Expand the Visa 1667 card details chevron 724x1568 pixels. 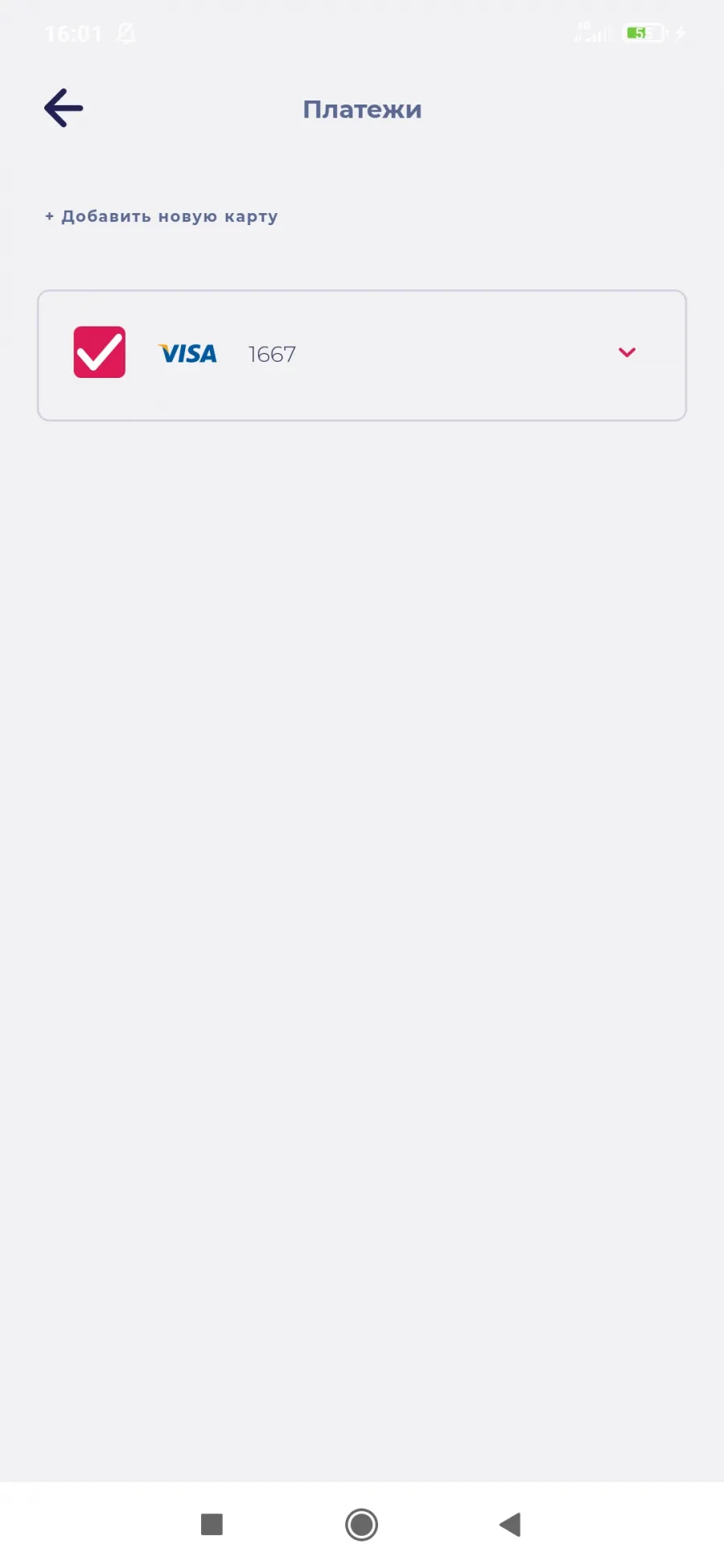click(627, 352)
